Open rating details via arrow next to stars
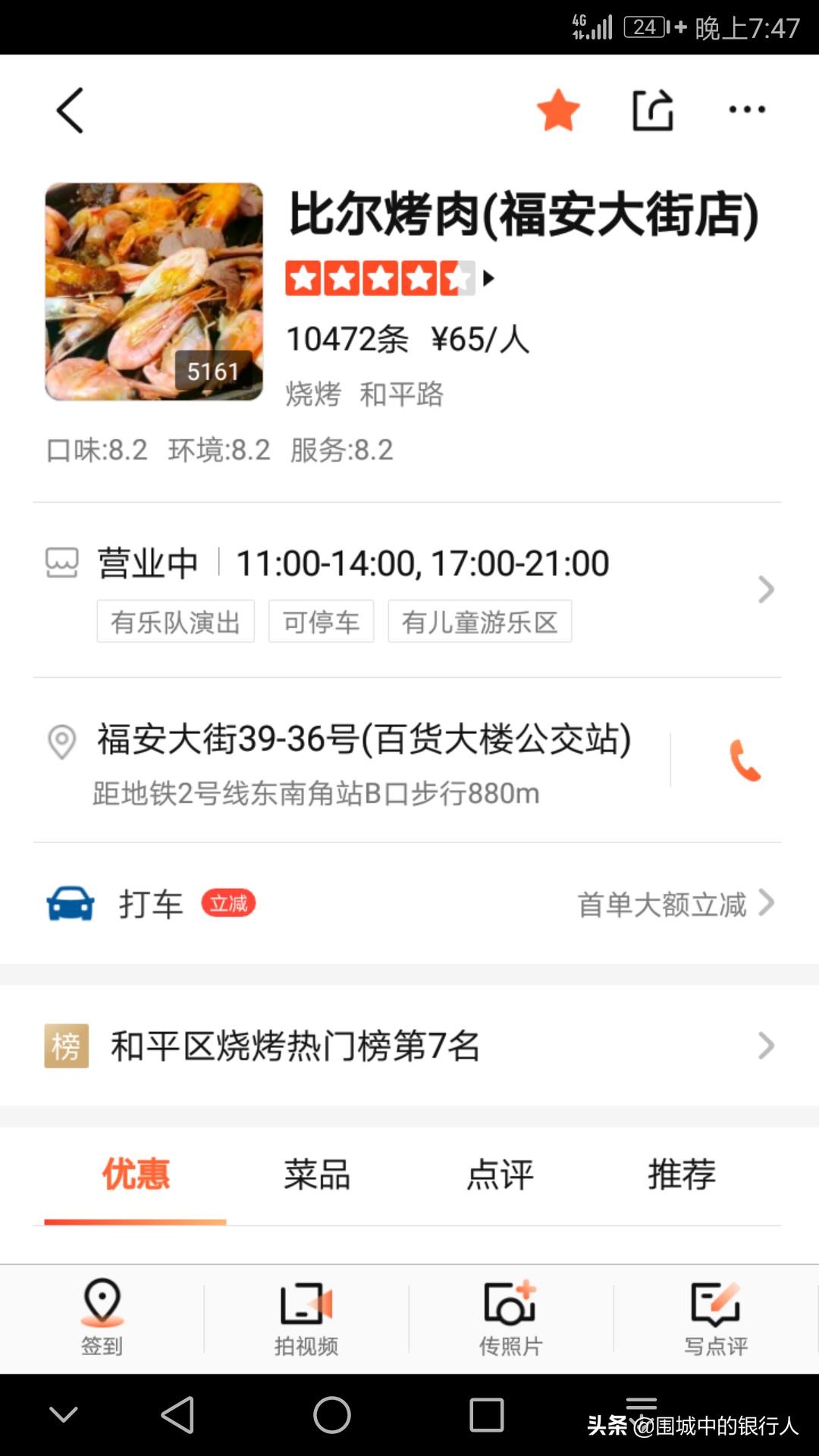This screenshot has height=1456, width=819. click(x=489, y=279)
